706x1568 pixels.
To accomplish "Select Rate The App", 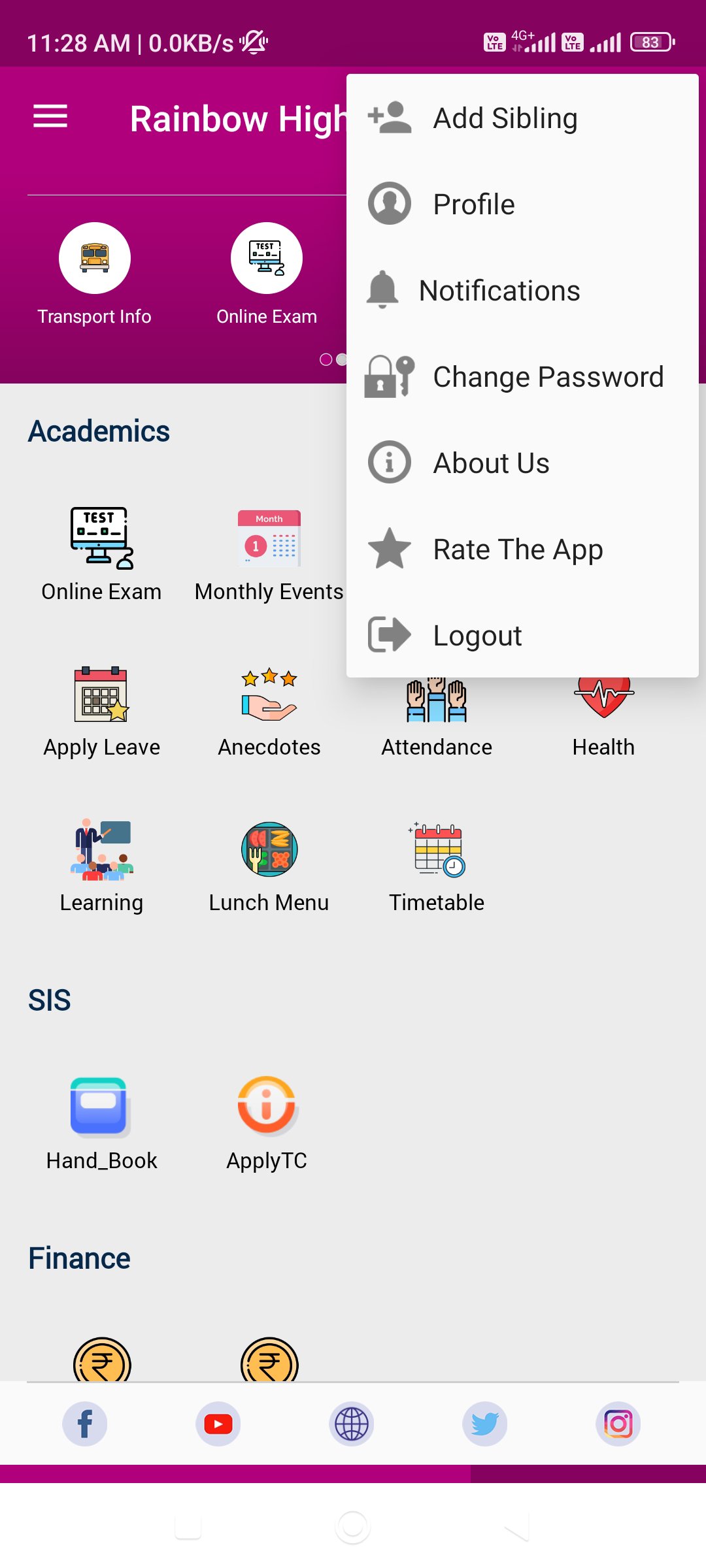I will pos(518,549).
